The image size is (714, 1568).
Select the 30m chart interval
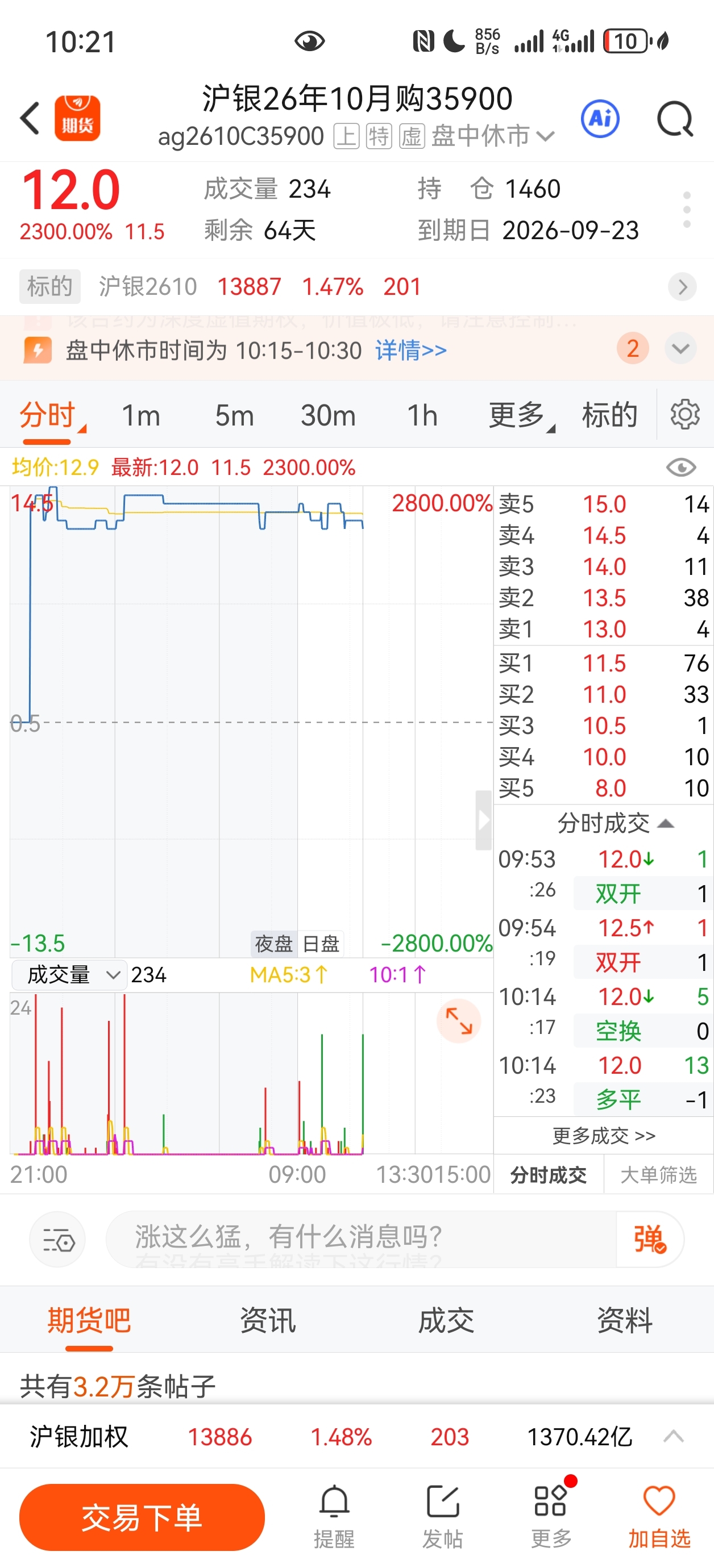click(x=329, y=416)
